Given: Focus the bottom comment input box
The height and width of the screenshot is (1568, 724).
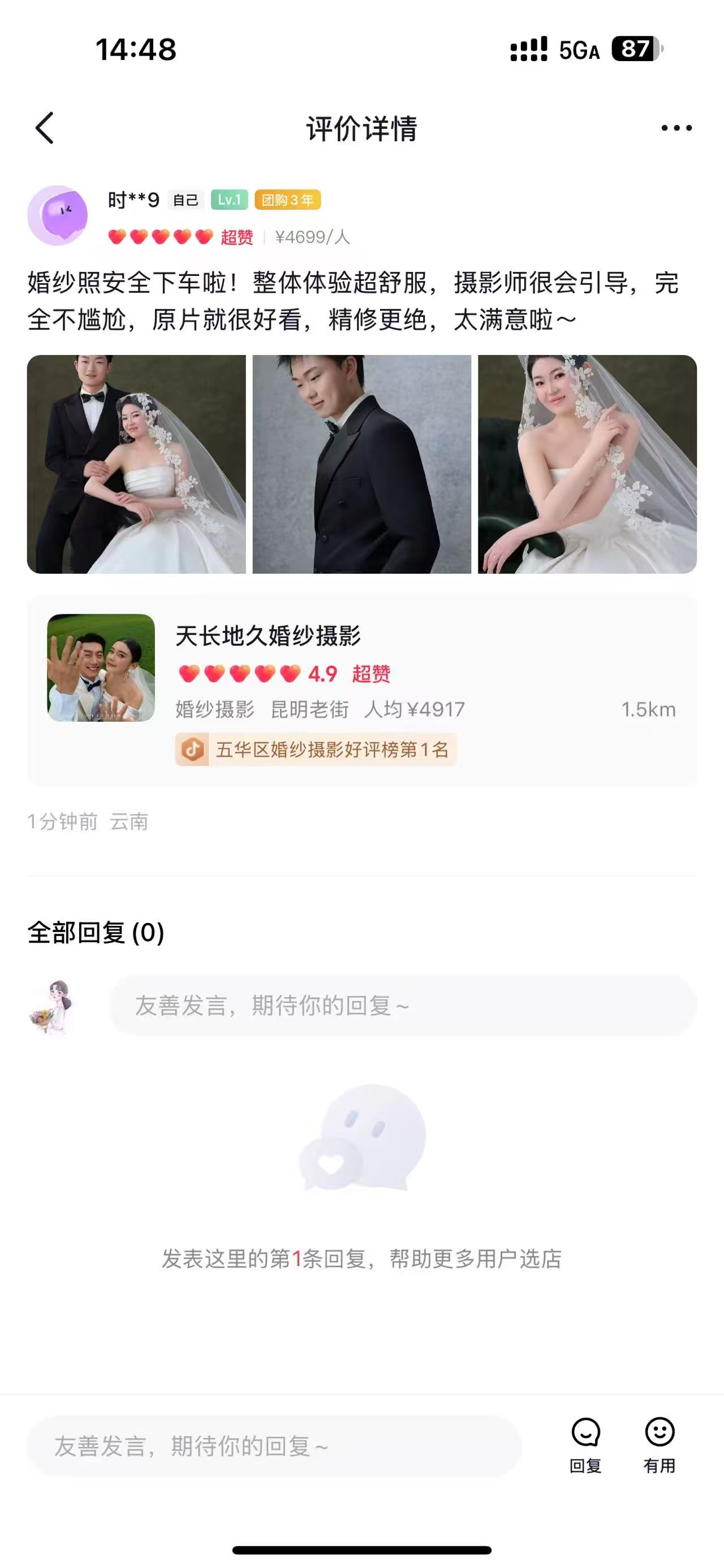Looking at the screenshot, I should point(274,1446).
